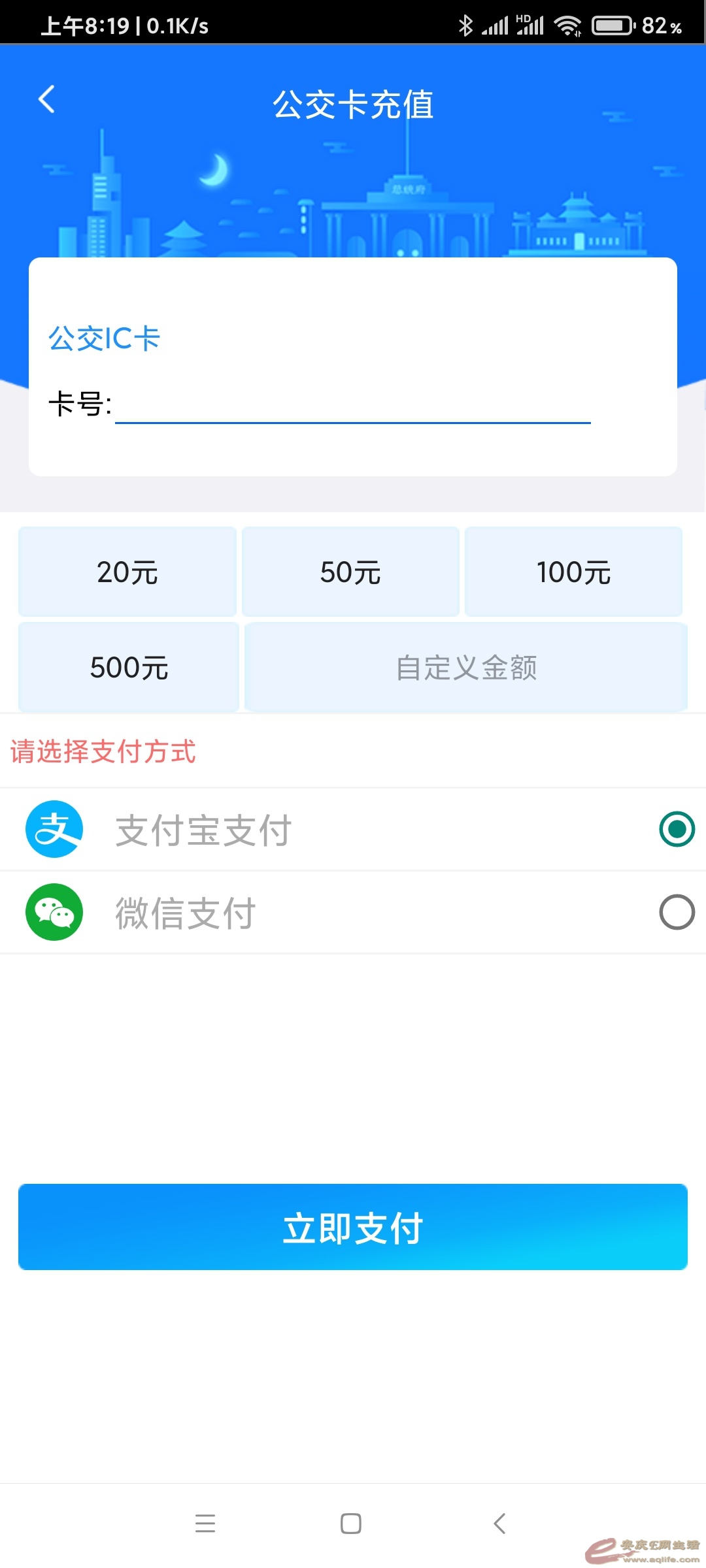Open recent apps from navigation bar
This screenshot has height=1568, width=706.
click(x=205, y=1524)
